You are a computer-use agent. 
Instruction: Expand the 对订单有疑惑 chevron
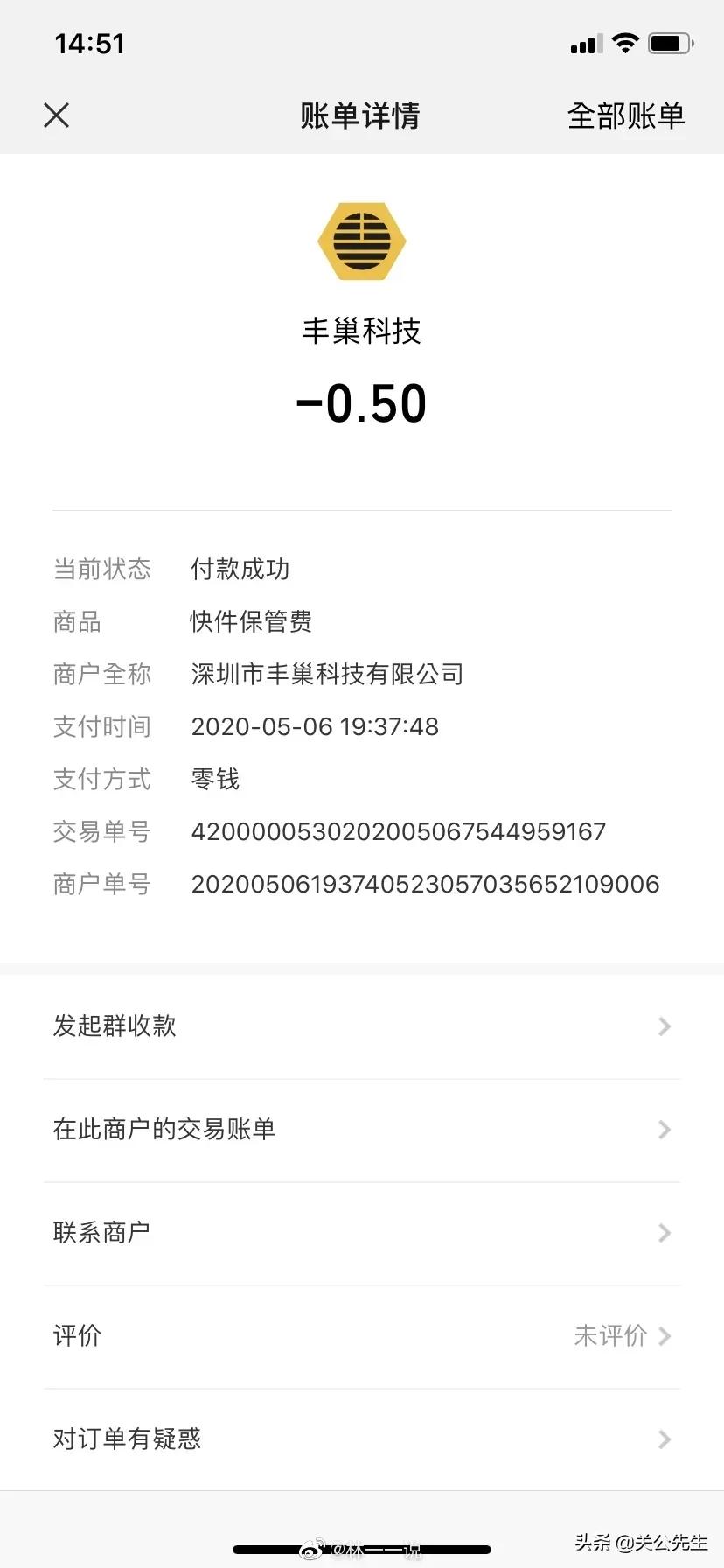click(664, 1438)
